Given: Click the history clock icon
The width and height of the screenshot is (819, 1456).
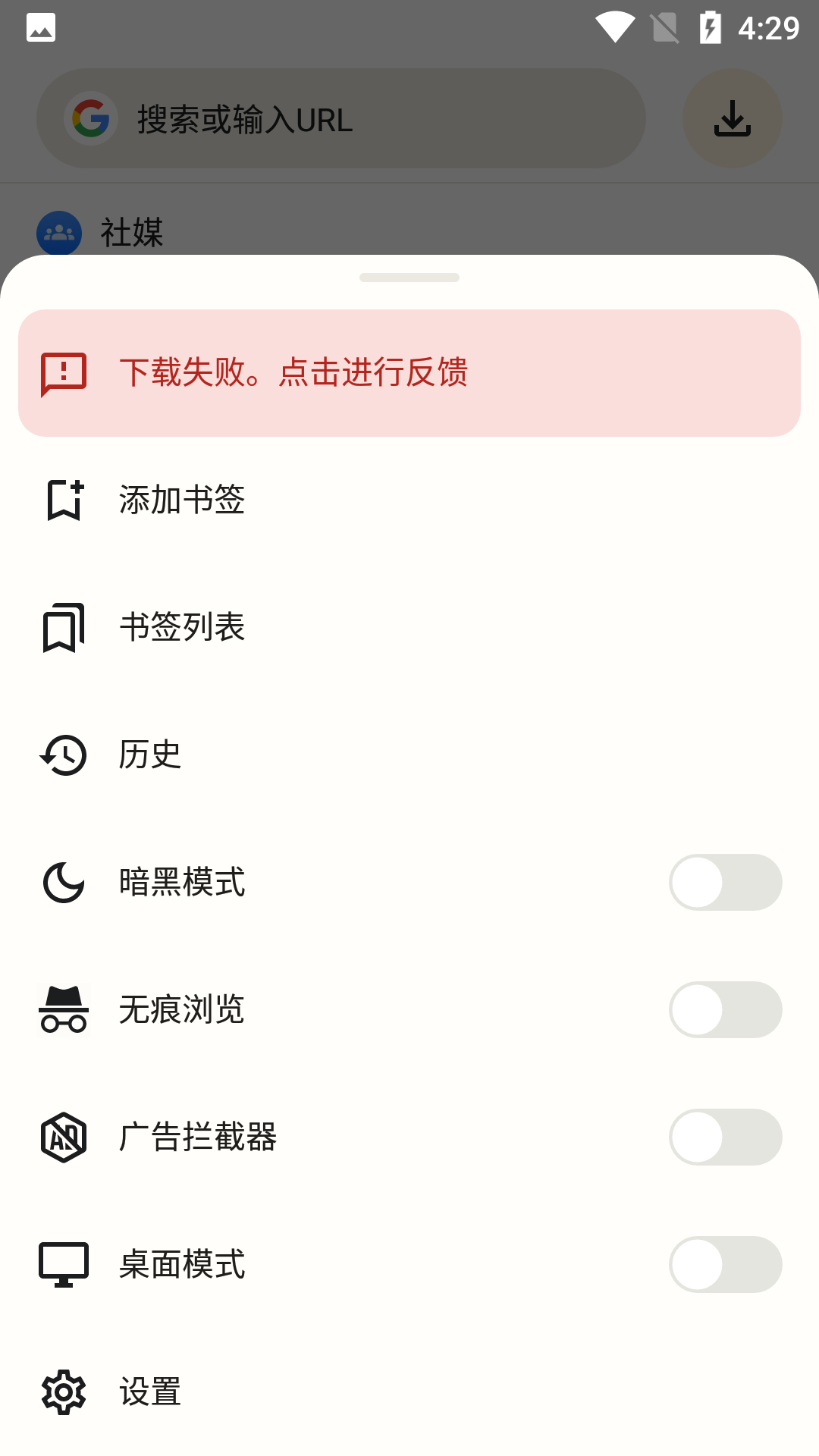Looking at the screenshot, I should (x=64, y=755).
